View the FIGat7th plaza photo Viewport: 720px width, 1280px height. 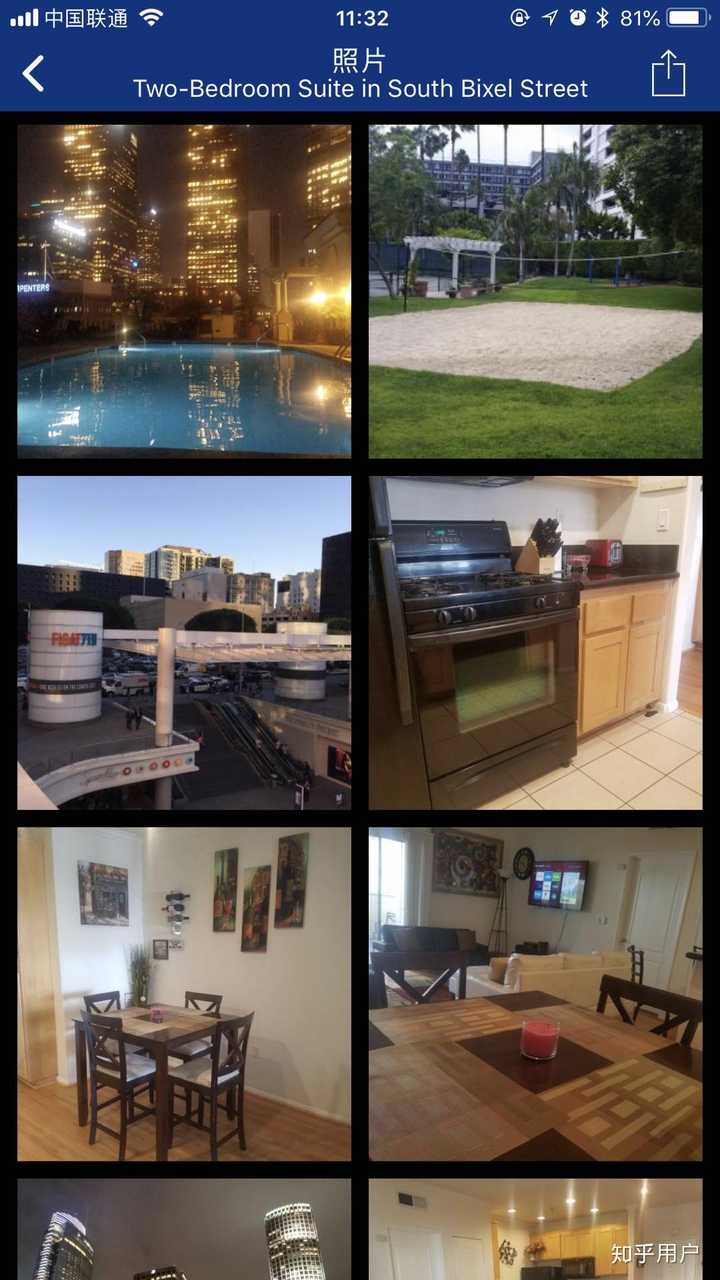(x=184, y=642)
